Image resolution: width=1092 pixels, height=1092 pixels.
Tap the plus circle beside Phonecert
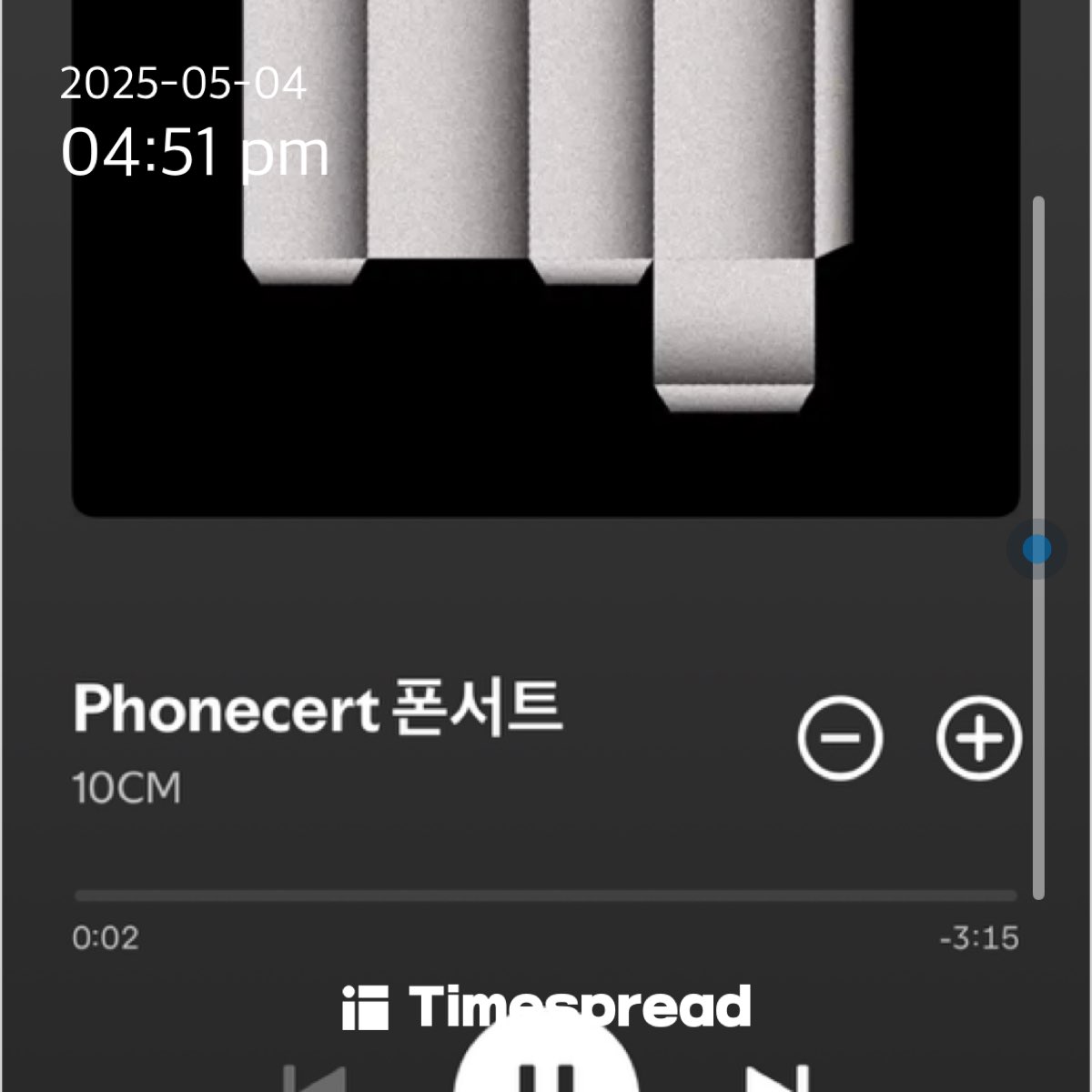tap(979, 738)
